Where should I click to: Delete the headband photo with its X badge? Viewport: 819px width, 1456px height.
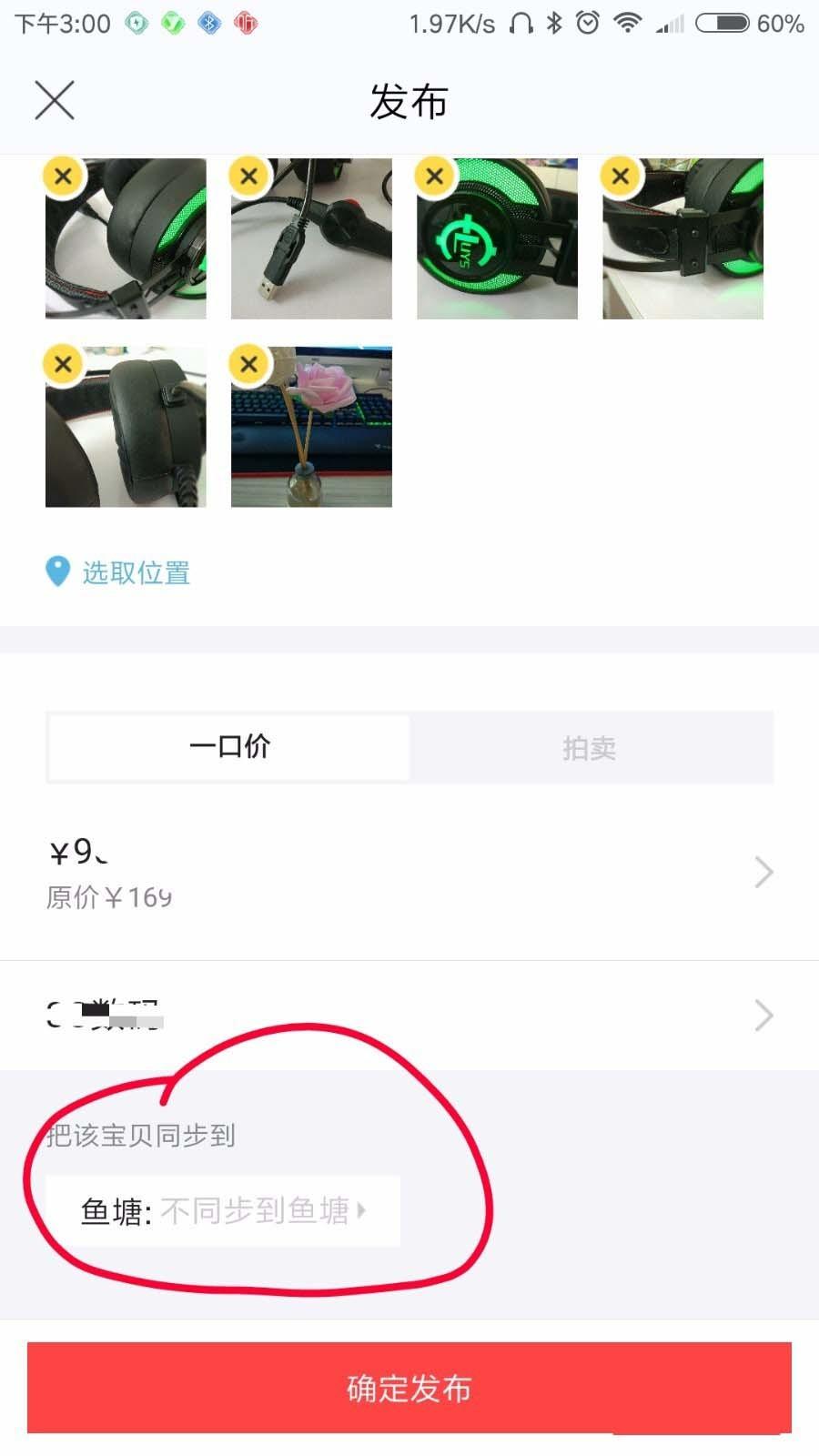(620, 177)
